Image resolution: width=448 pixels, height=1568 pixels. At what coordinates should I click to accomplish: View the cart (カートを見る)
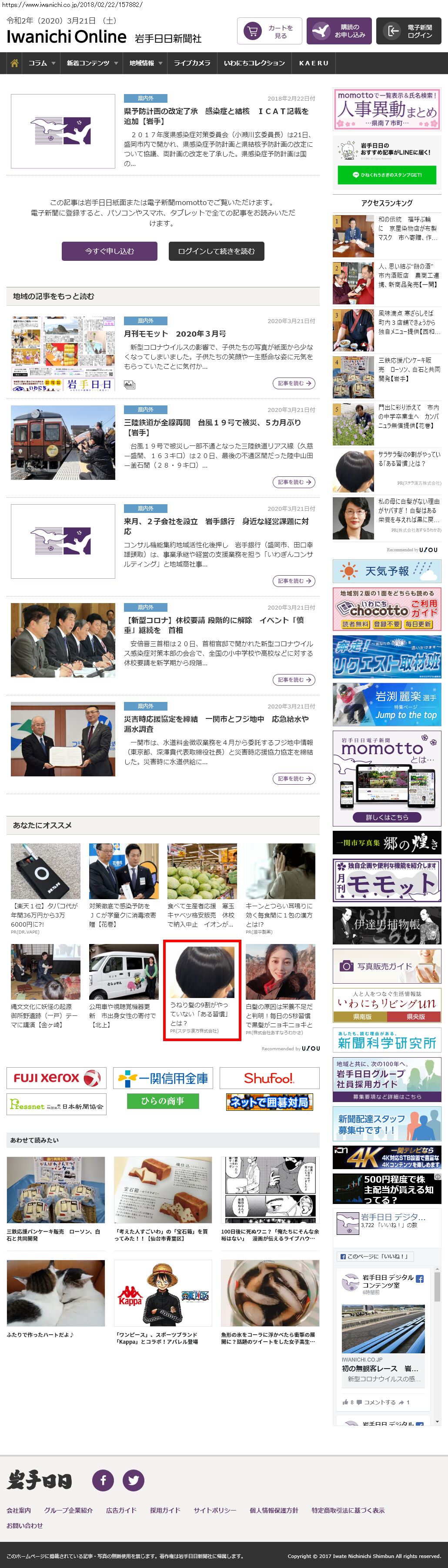(x=269, y=32)
